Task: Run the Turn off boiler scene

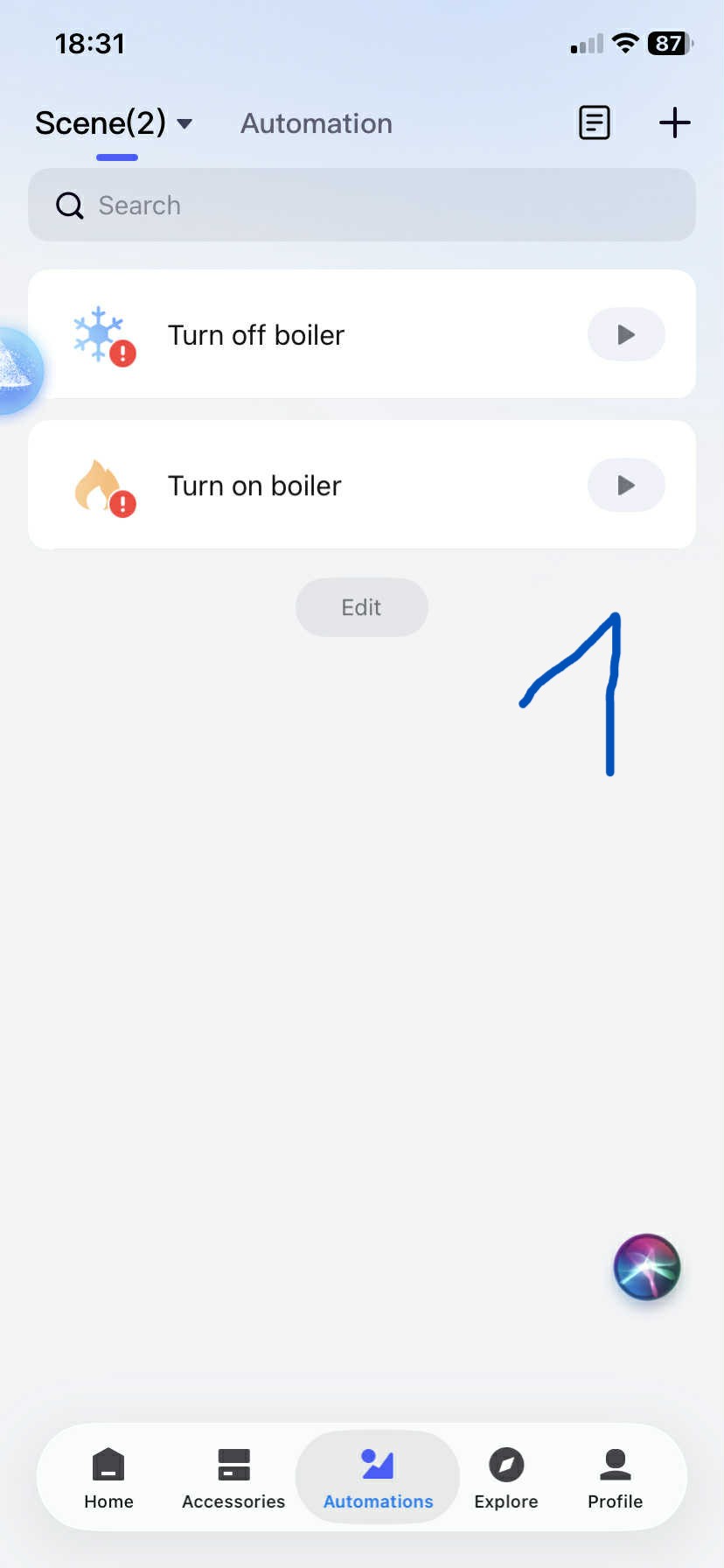Action: [626, 334]
